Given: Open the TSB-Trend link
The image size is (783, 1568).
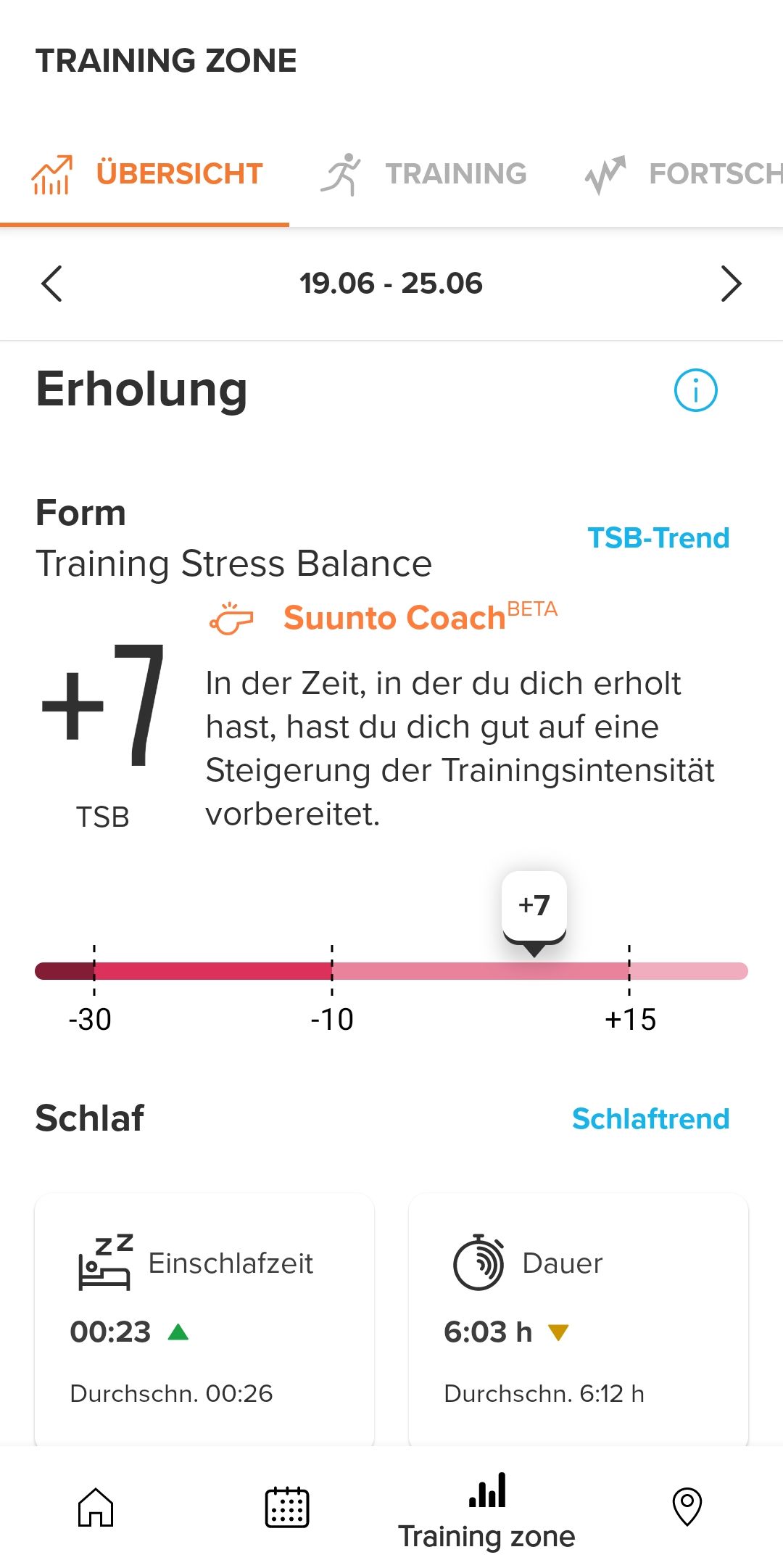Looking at the screenshot, I should click(658, 538).
